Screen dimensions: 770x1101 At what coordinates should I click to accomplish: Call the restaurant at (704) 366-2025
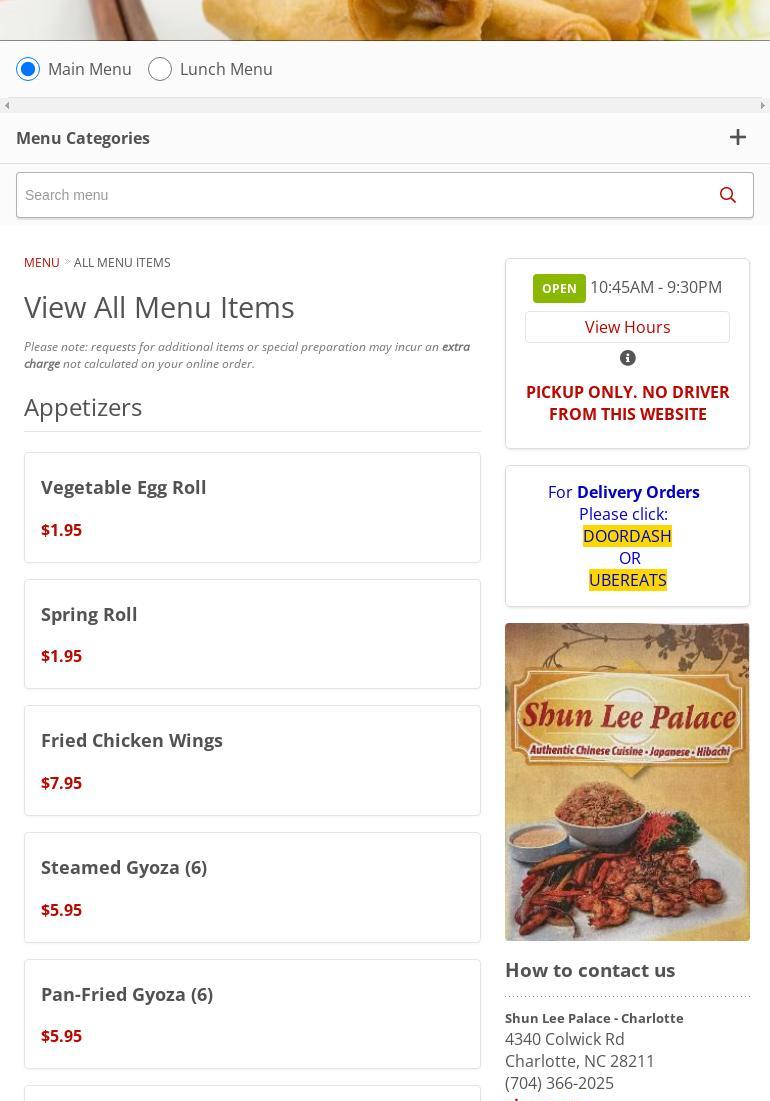(x=559, y=1083)
